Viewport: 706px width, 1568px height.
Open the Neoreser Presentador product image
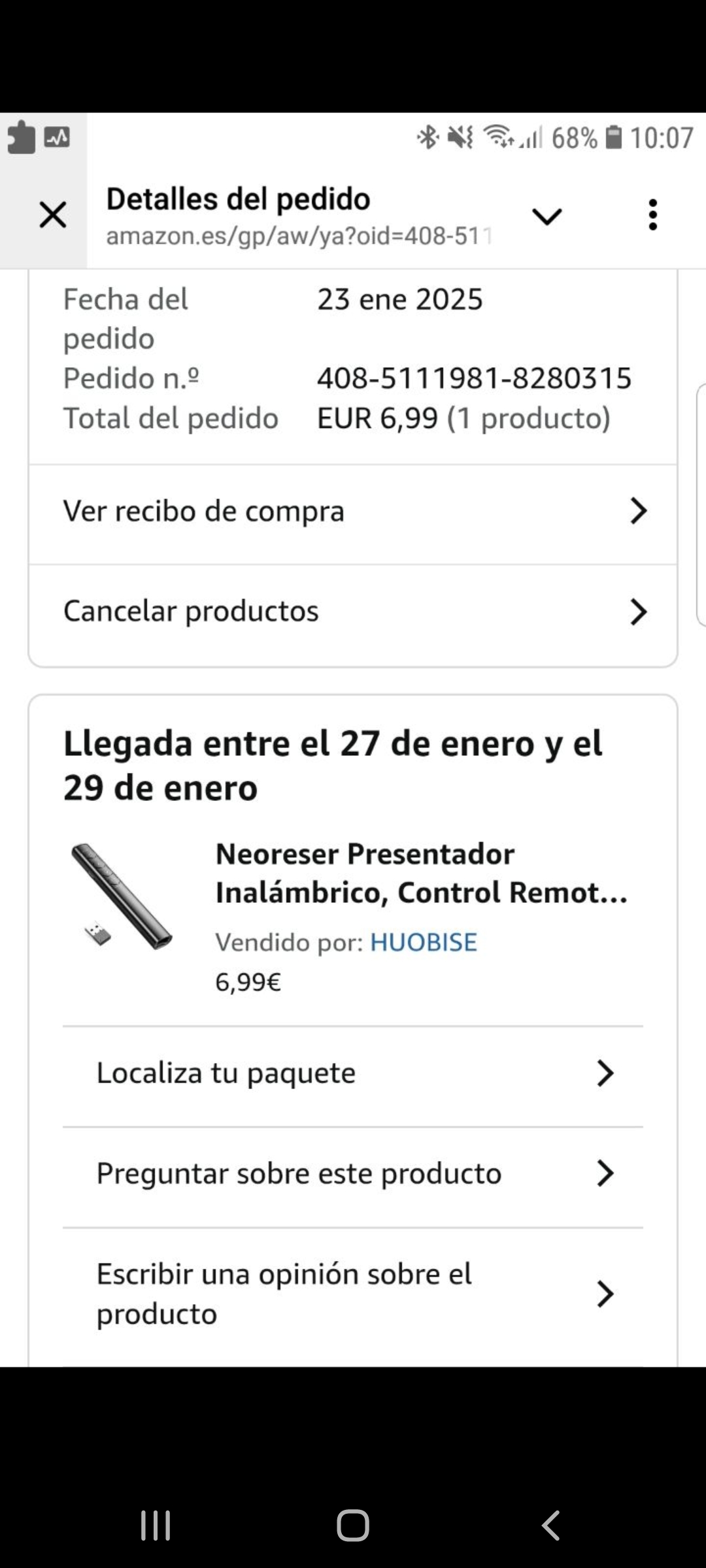click(x=123, y=896)
